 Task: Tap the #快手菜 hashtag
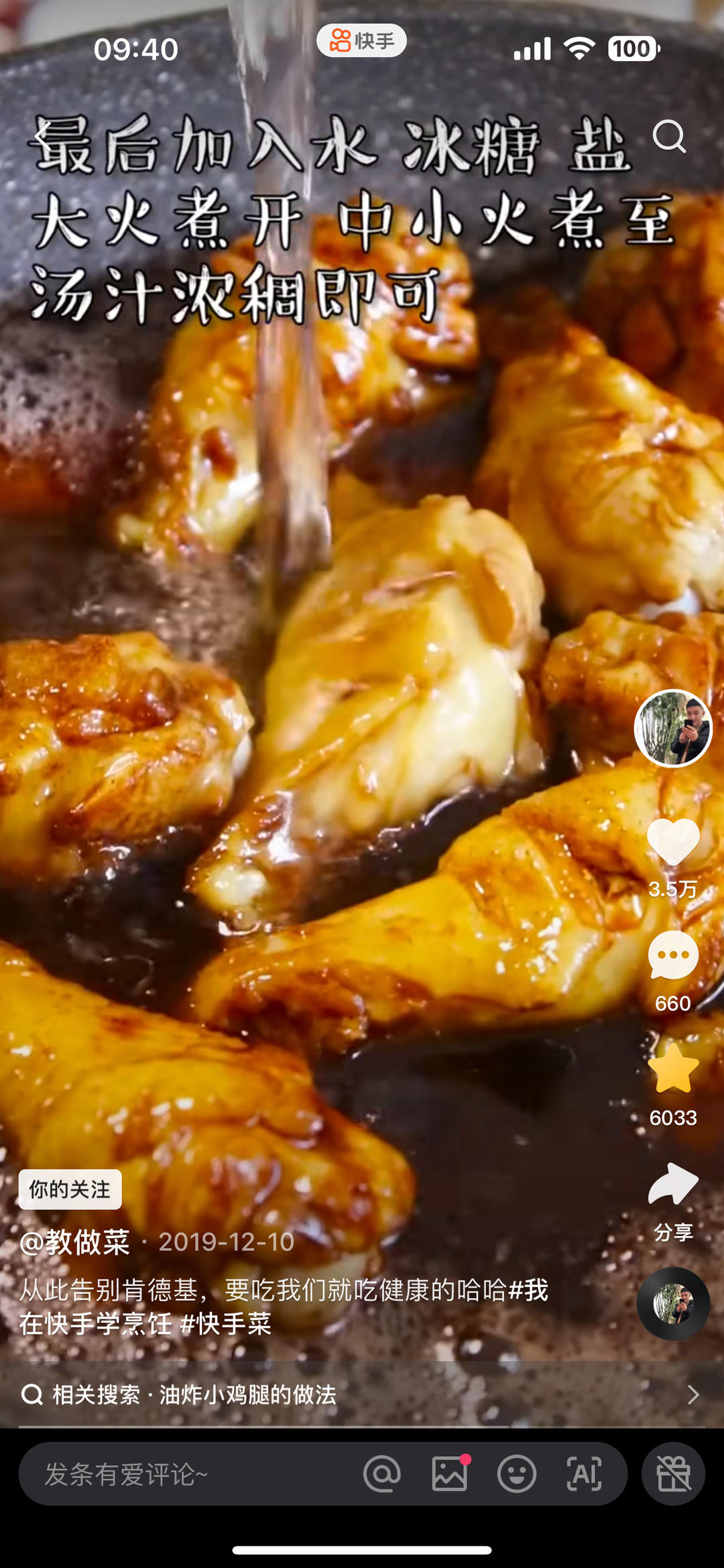click(x=227, y=1324)
